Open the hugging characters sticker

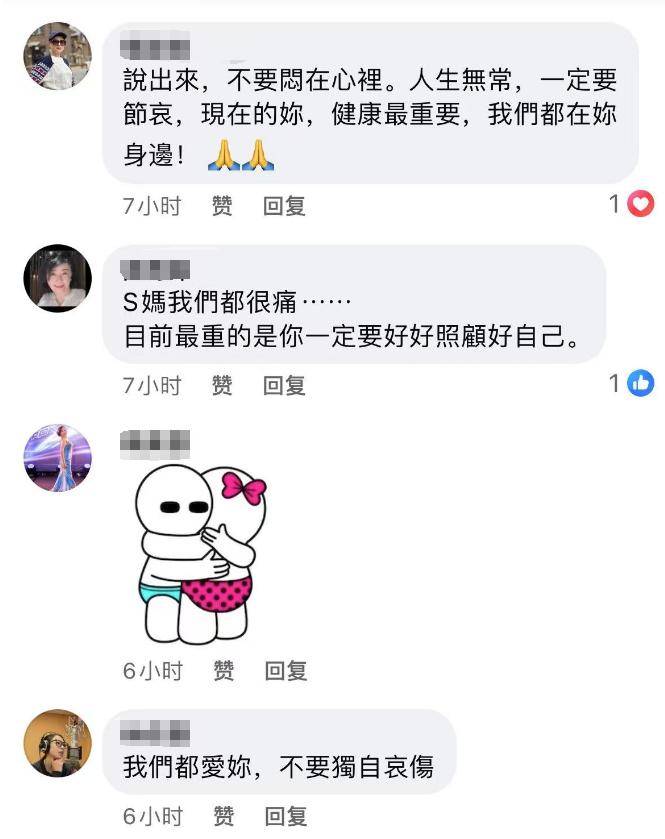(200, 553)
